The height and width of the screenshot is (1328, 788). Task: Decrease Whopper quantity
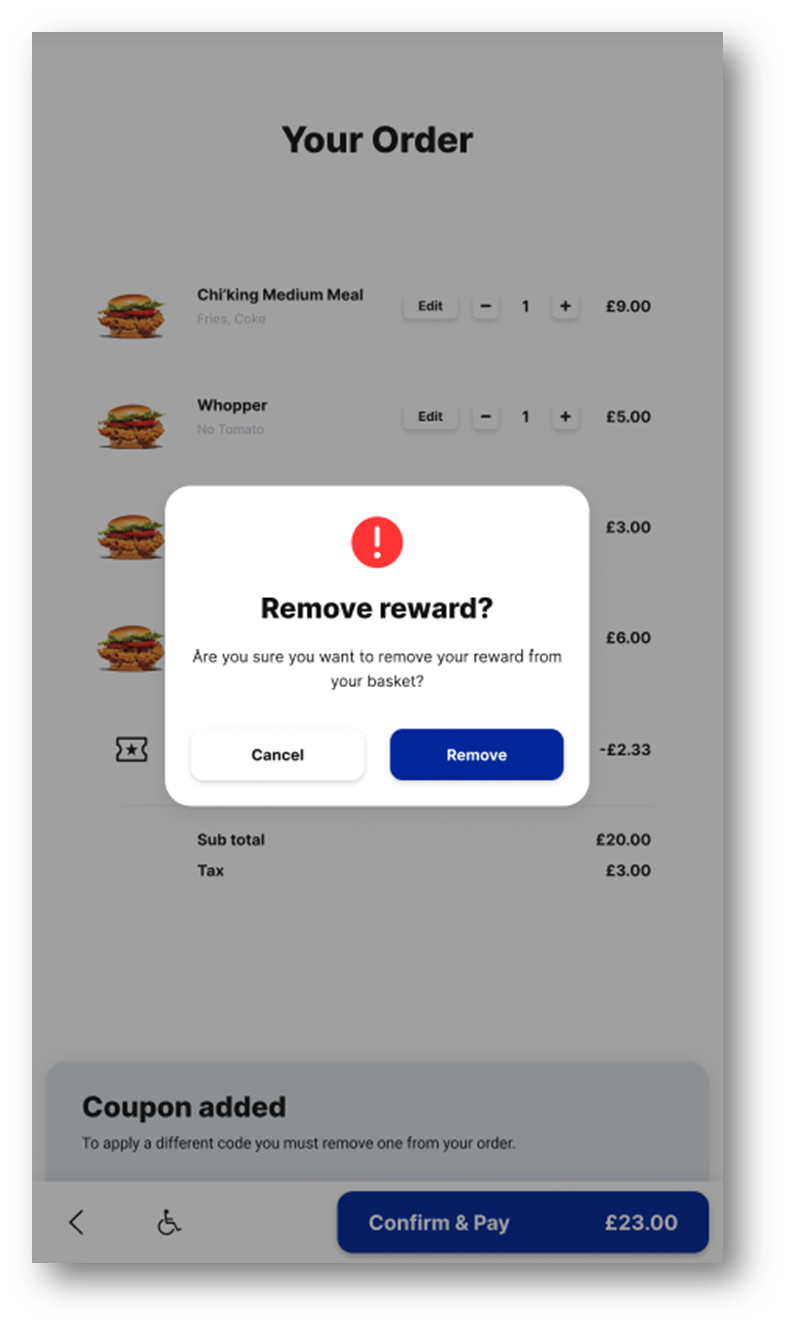click(485, 416)
